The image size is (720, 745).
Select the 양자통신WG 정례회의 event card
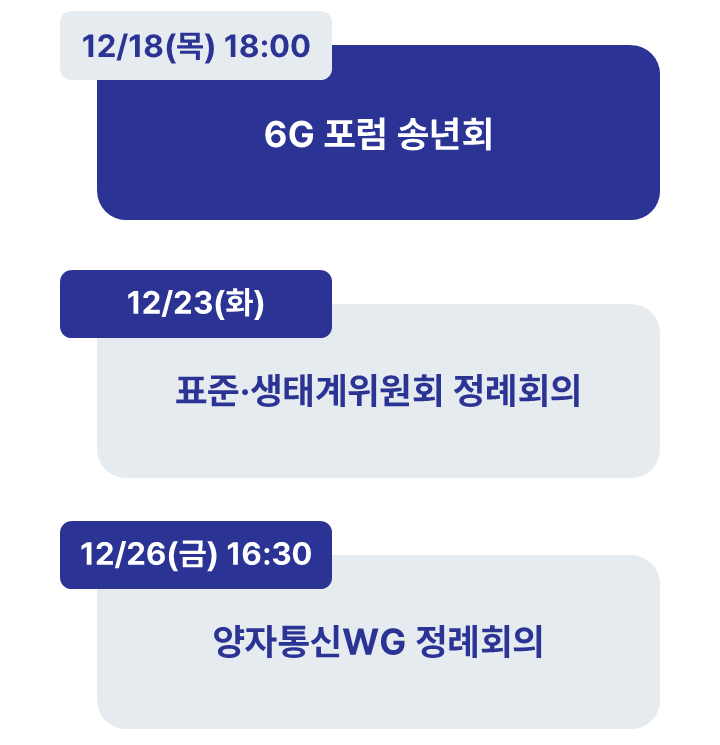click(378, 642)
